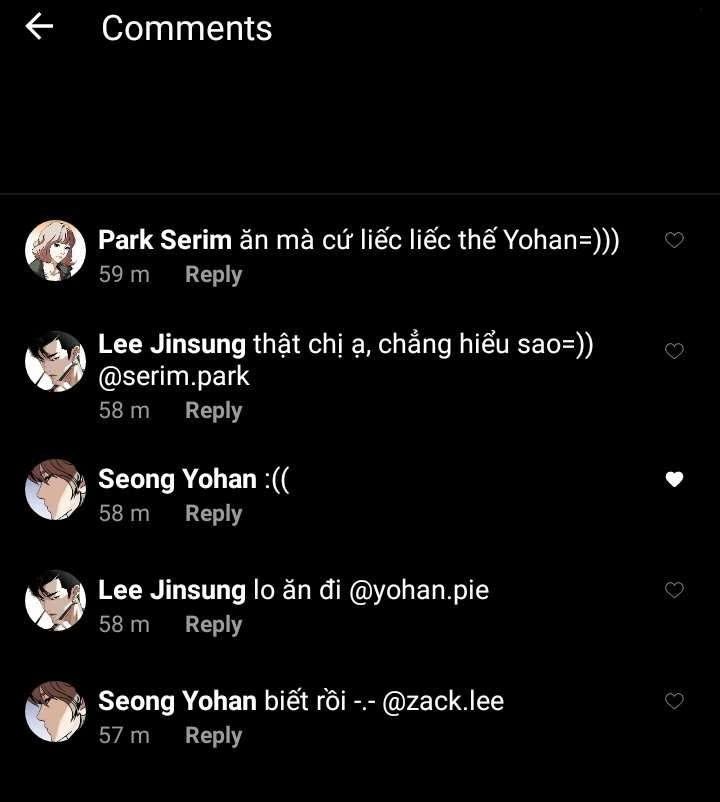Reply to Lee Jinsung's "lo ăn đi" comment
Screen dimensions: 720x802
tap(213, 624)
